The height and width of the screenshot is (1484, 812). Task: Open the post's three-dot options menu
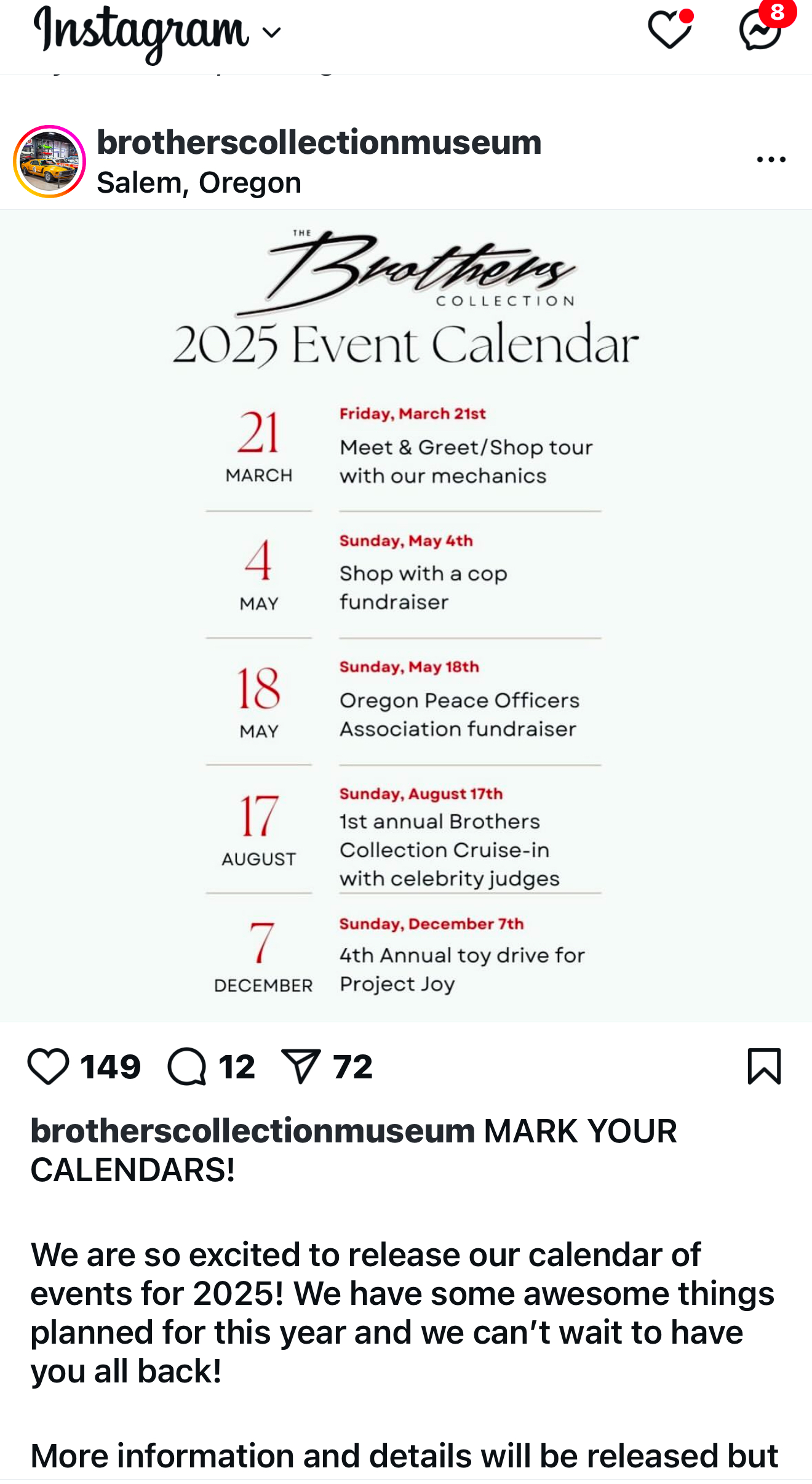click(x=771, y=160)
